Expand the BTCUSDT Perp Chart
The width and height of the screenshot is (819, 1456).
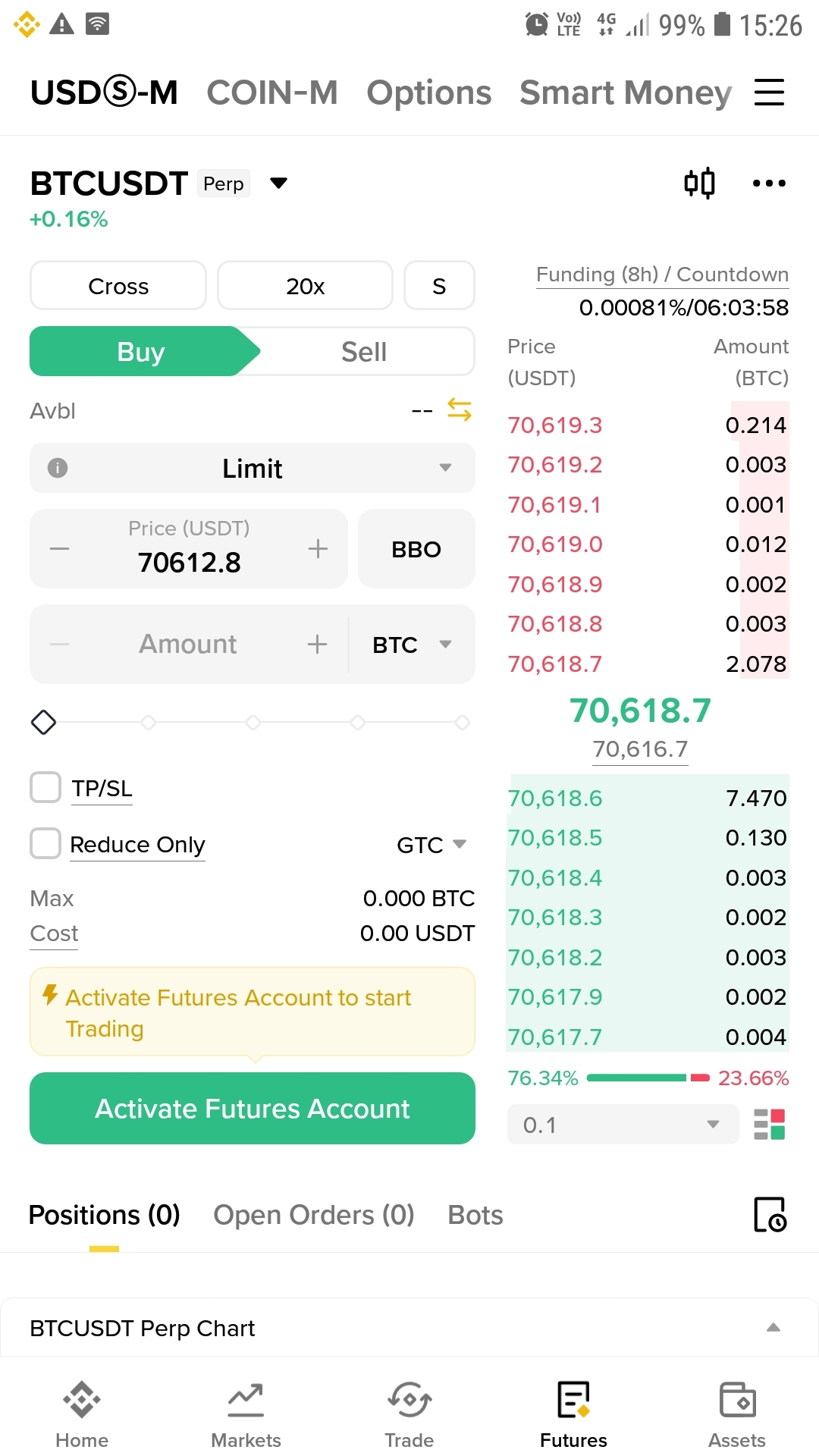[x=773, y=1328]
